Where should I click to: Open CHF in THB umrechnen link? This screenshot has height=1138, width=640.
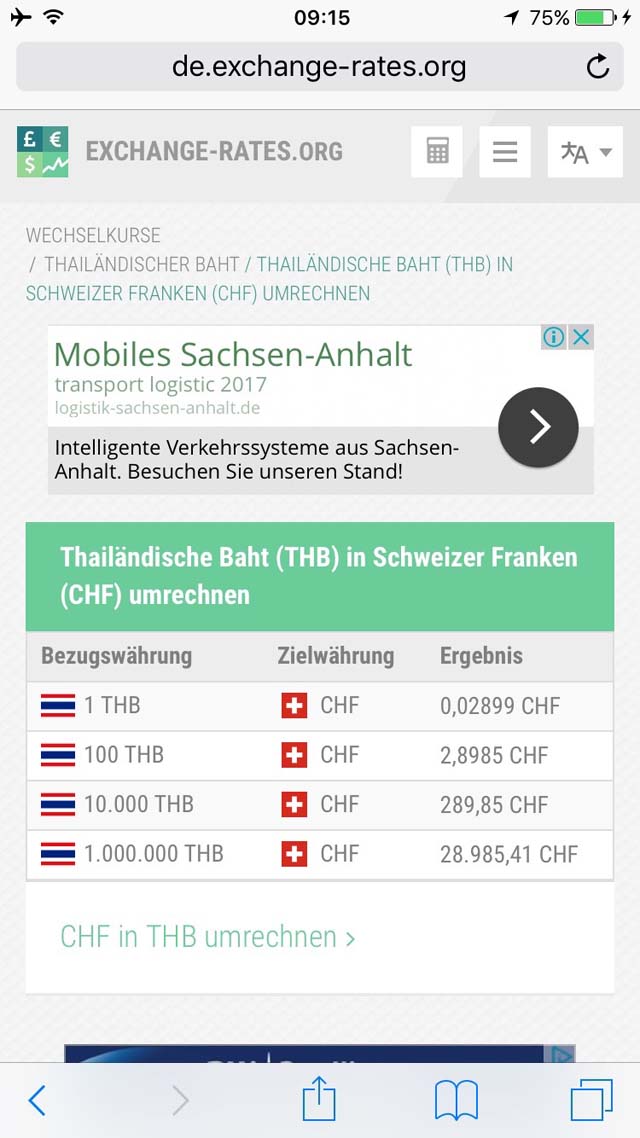coord(208,937)
